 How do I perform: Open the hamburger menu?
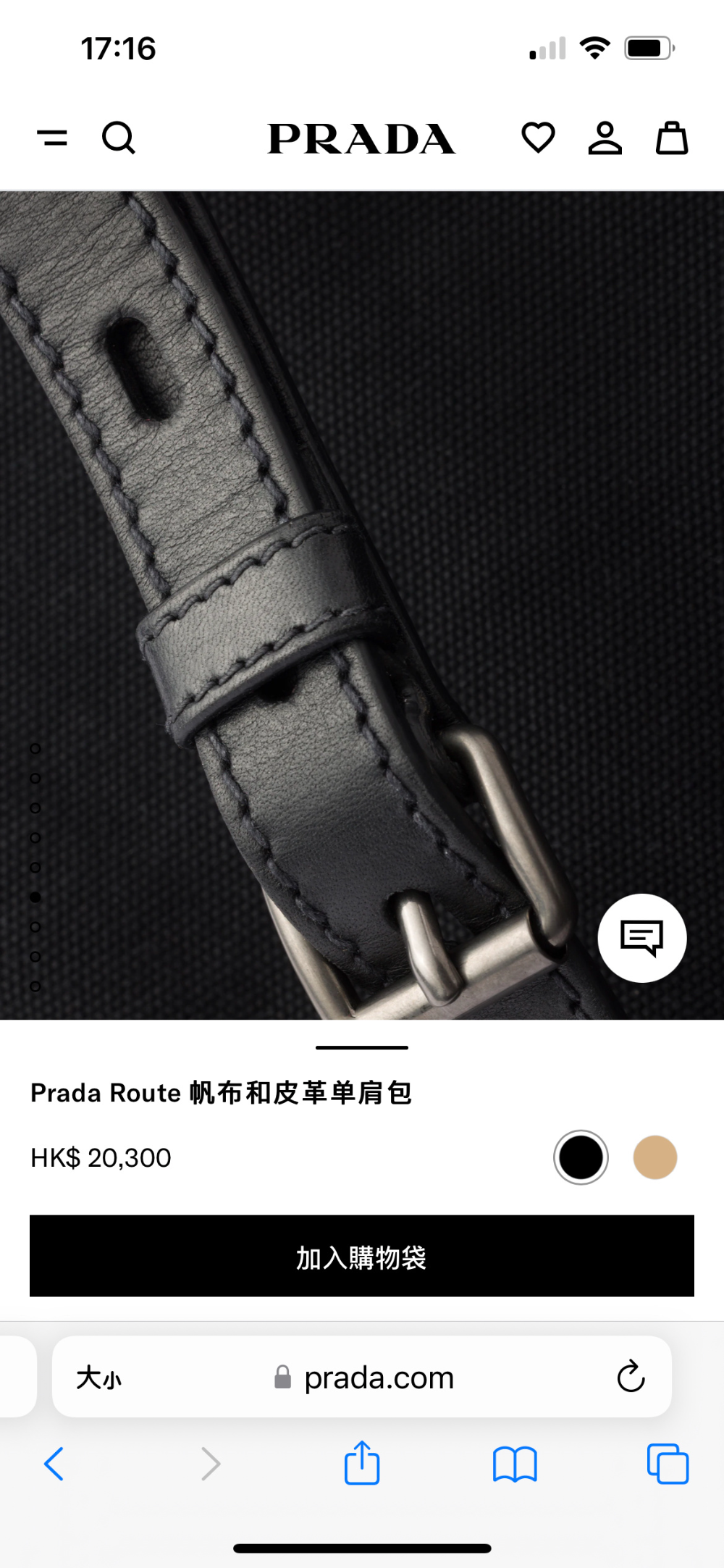point(52,138)
